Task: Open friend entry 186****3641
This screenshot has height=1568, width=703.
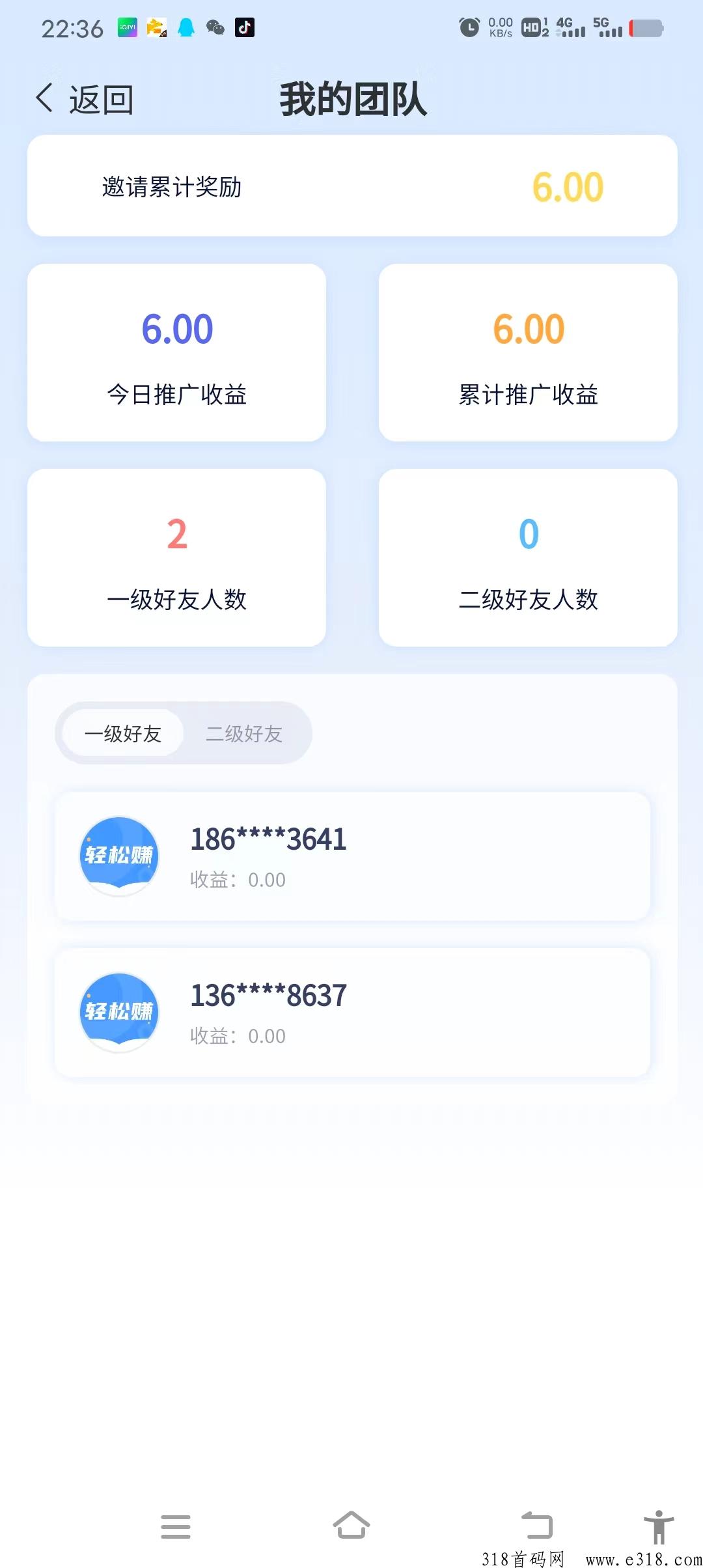Action: [x=352, y=856]
